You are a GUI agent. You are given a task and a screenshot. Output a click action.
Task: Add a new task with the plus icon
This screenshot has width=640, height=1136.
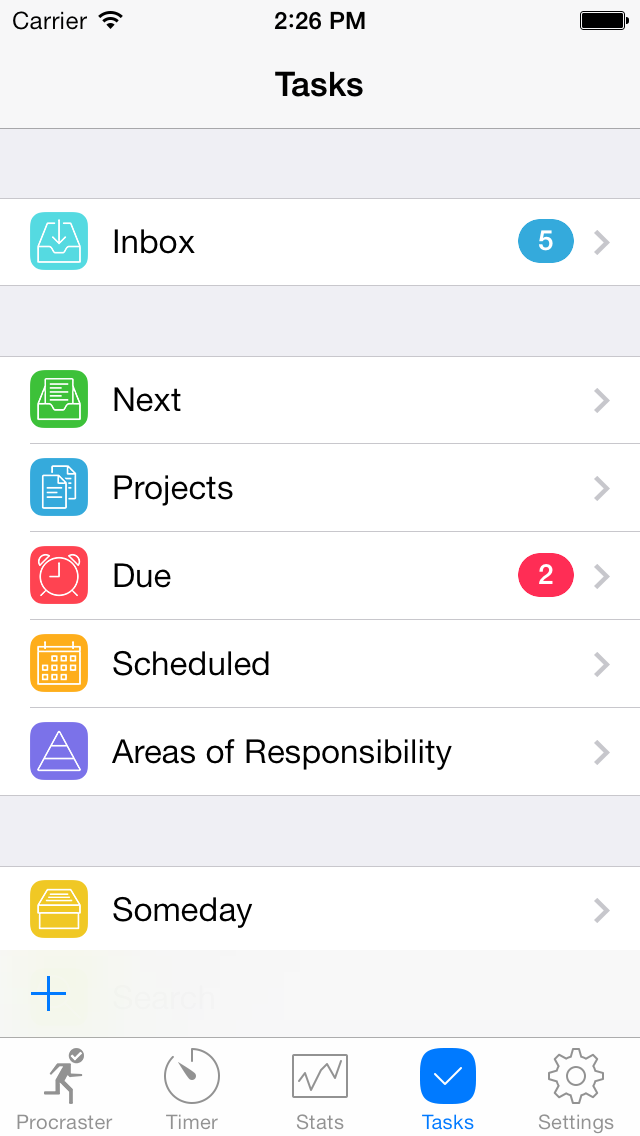[49, 993]
